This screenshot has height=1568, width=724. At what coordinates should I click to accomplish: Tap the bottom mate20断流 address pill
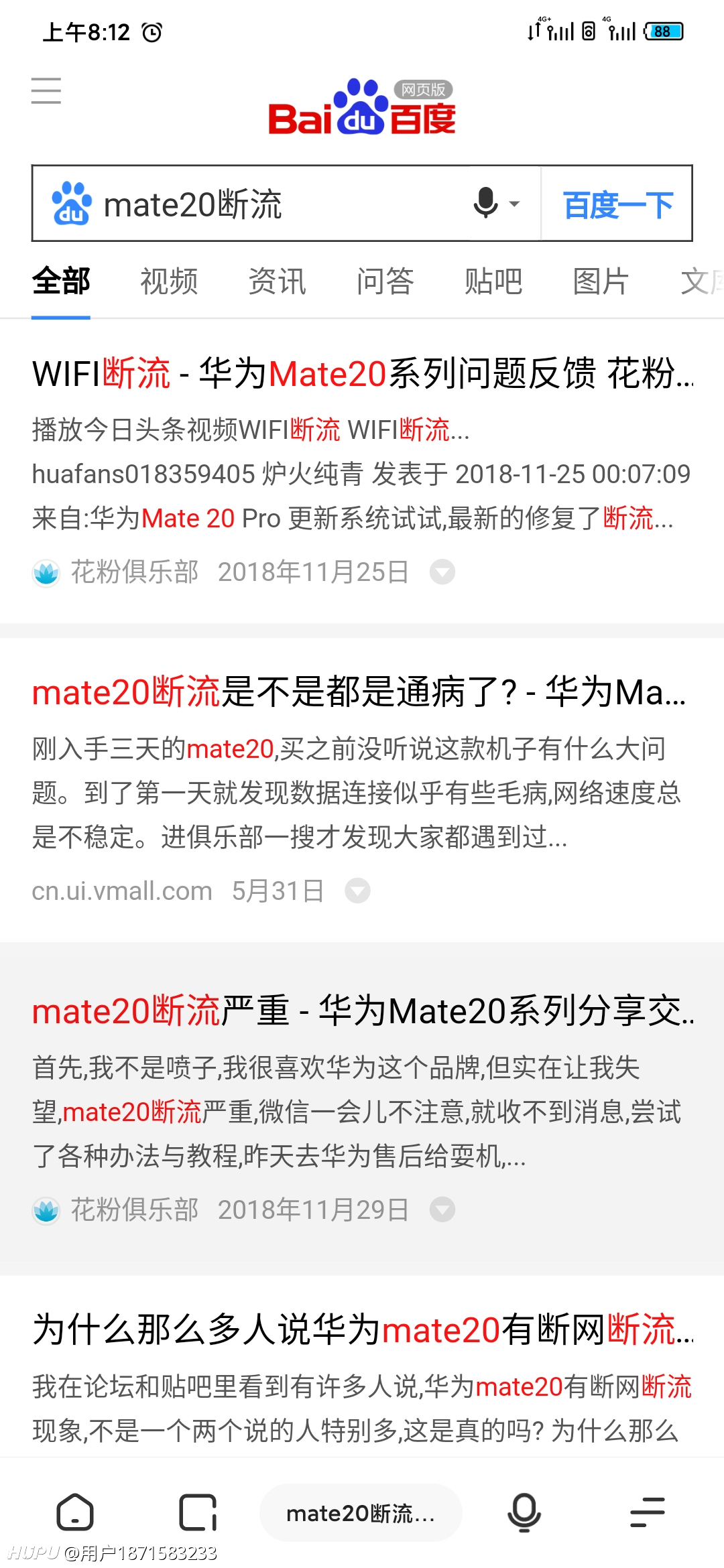(x=361, y=1513)
